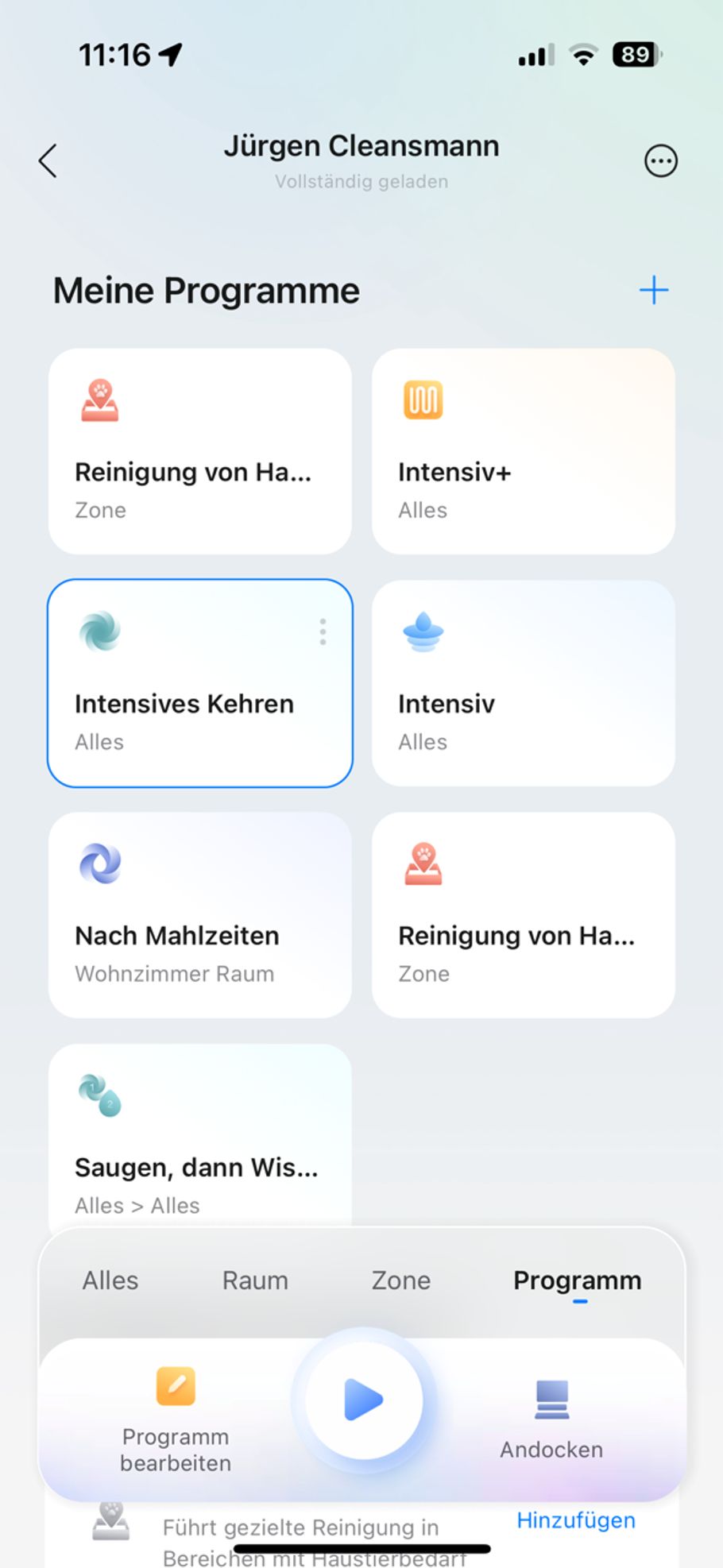Switch to the Alles tab
723x1568 pixels.
coord(110,1280)
